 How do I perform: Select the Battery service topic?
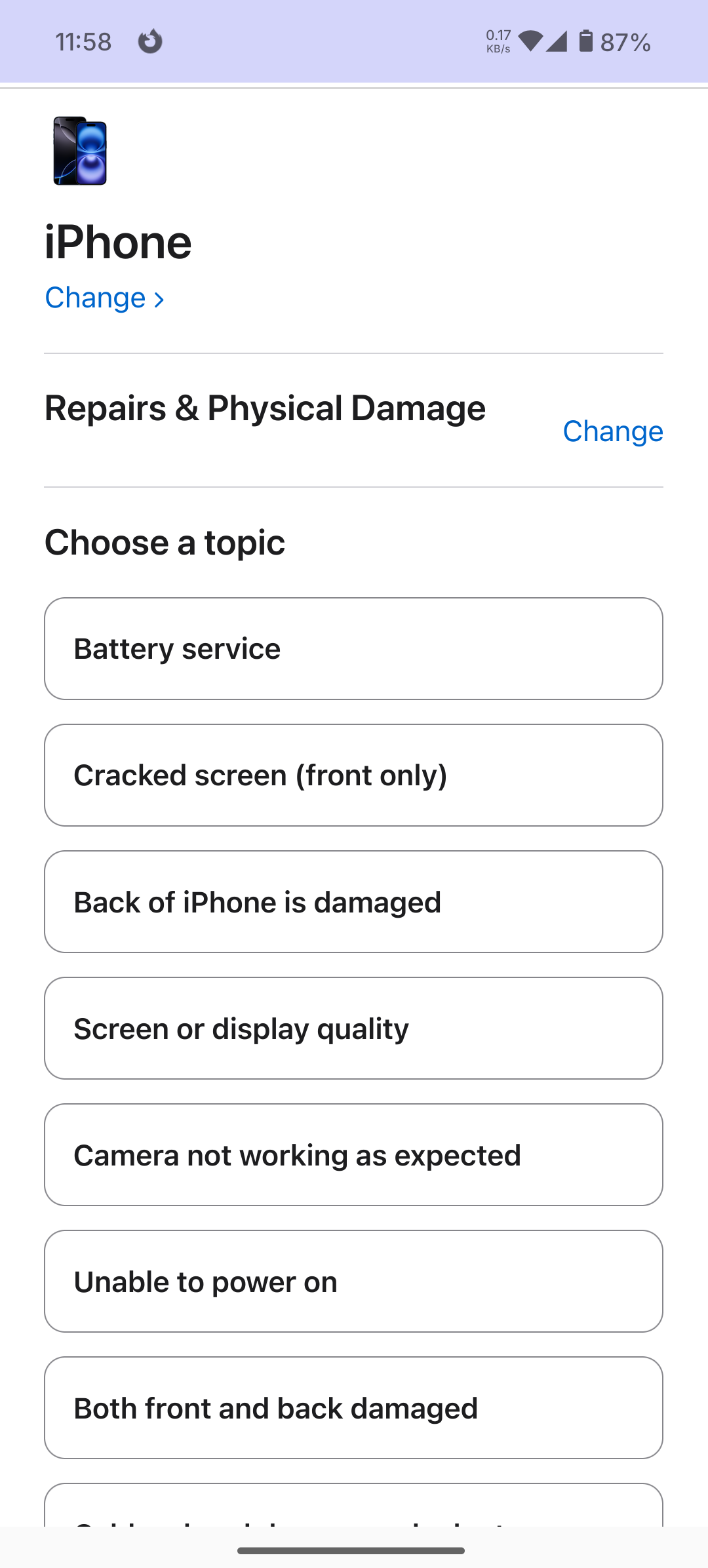pos(353,649)
